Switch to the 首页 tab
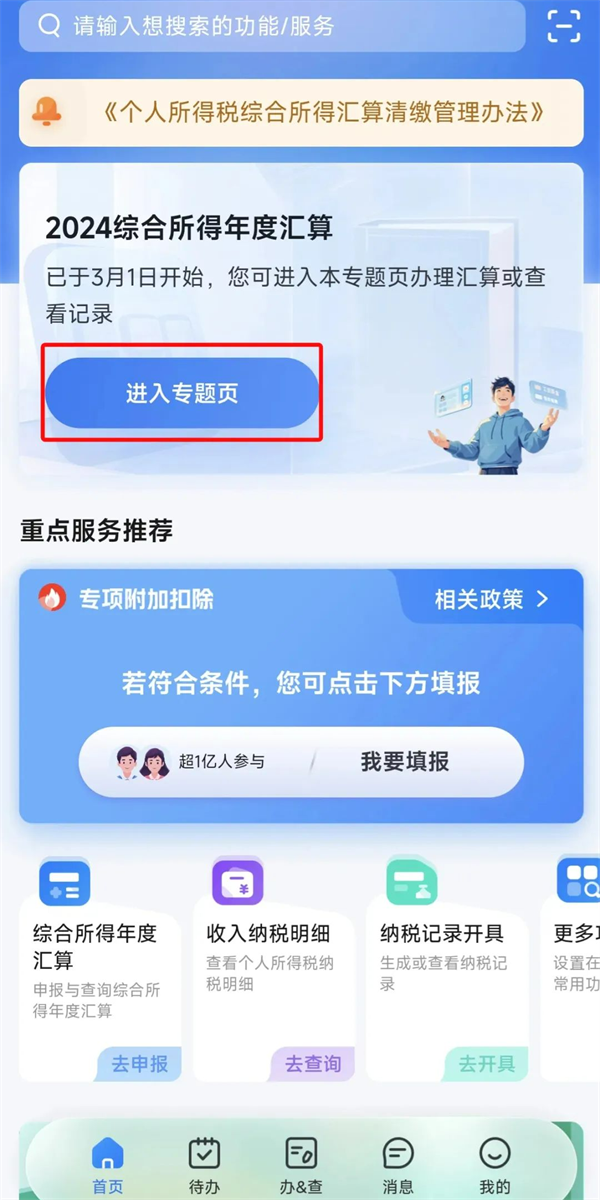Viewport: 600px width, 1200px height. coord(108,1166)
